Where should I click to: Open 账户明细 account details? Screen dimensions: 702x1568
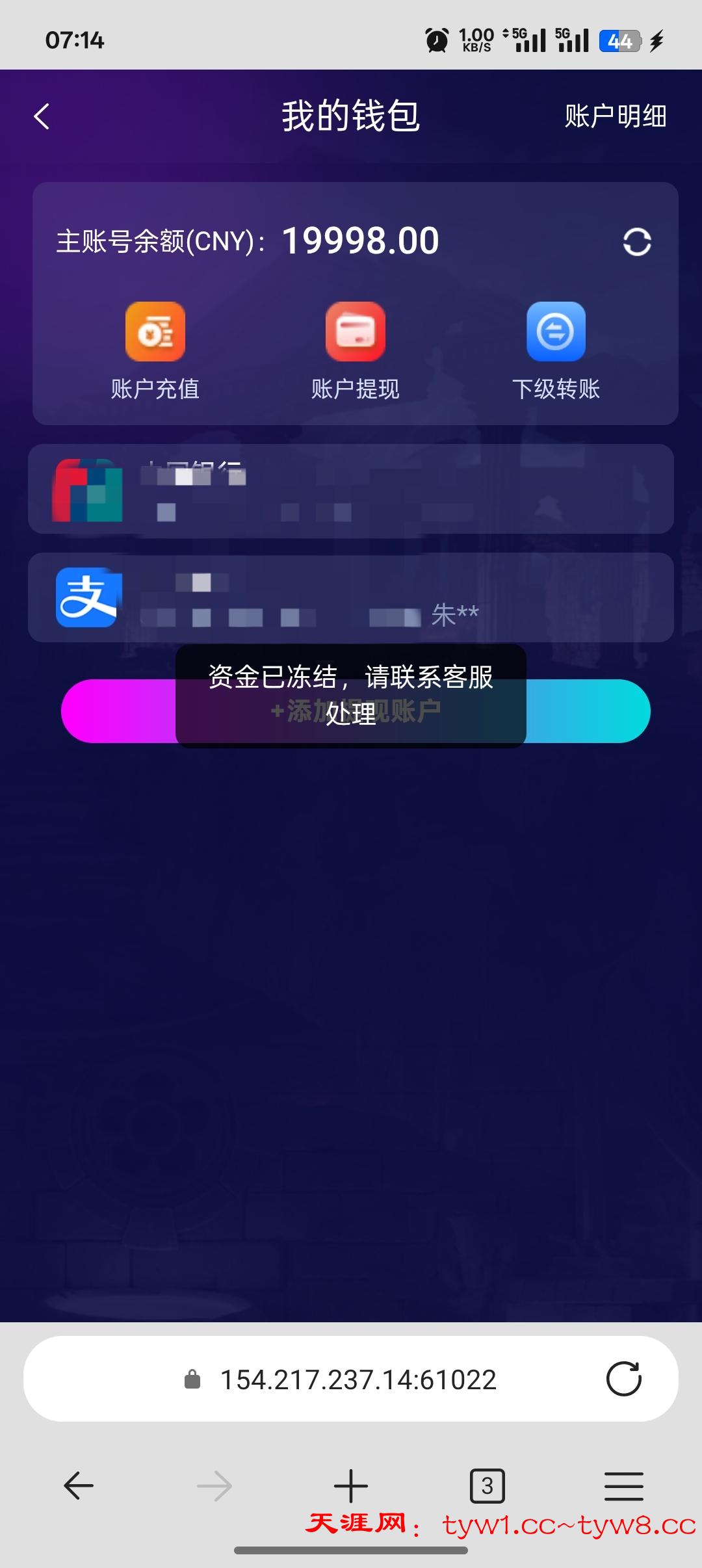pyautogui.click(x=615, y=117)
